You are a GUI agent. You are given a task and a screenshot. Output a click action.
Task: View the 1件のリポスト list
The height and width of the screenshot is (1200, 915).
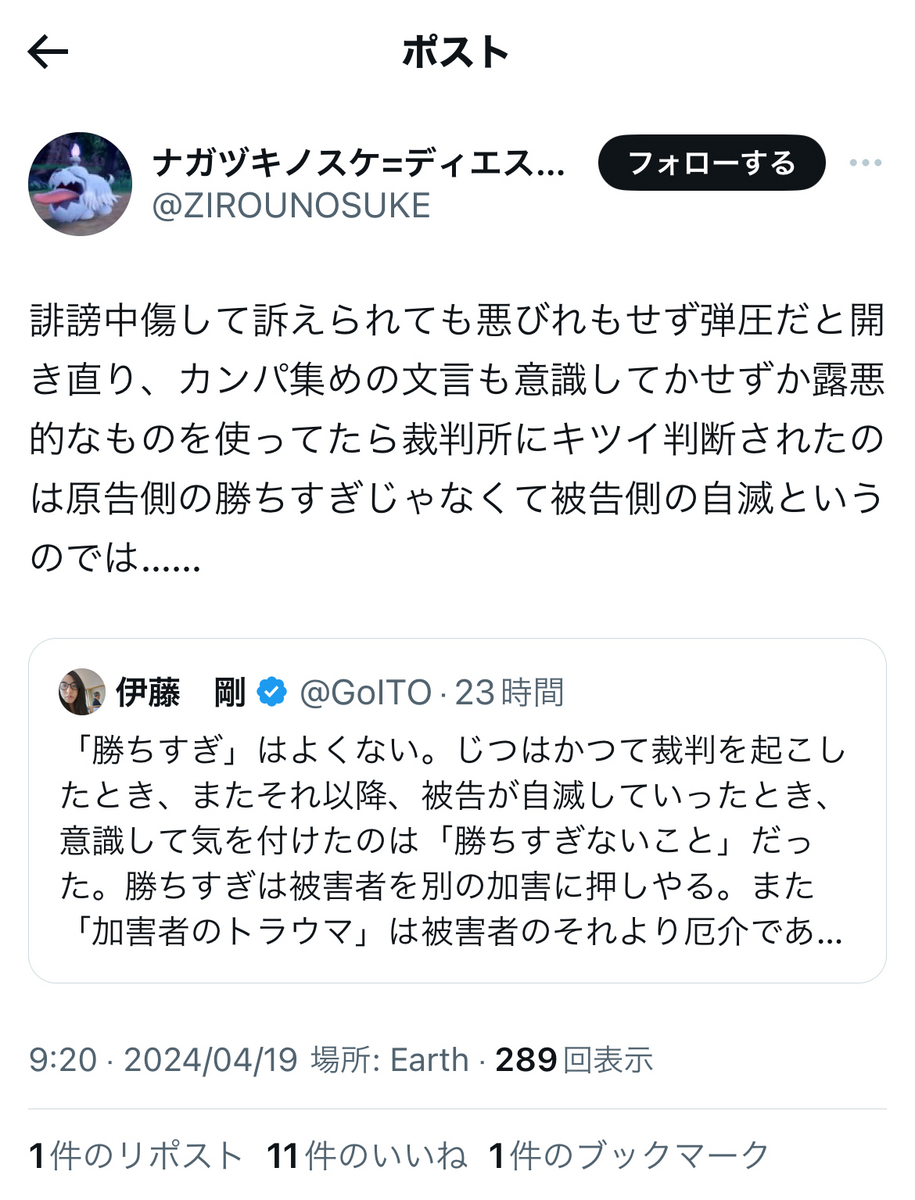click(136, 1156)
